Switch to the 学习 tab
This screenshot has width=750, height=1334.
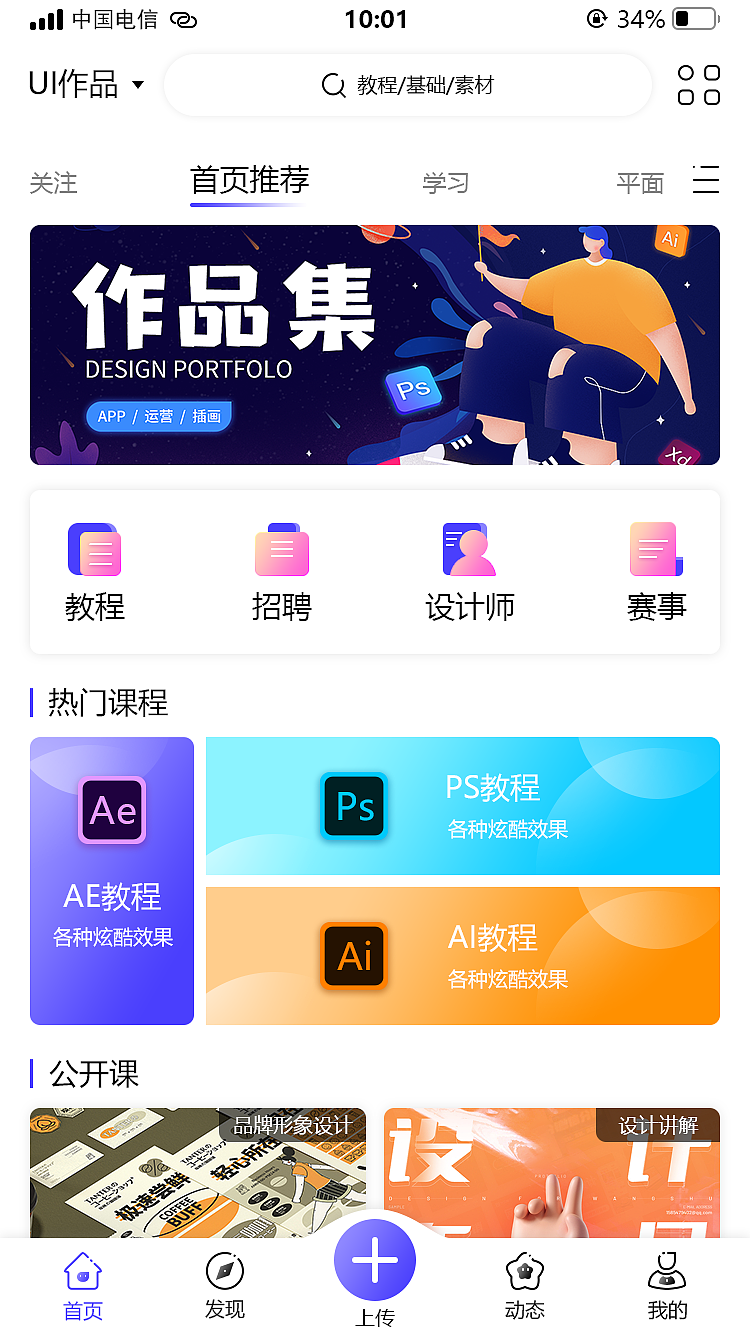(x=446, y=183)
